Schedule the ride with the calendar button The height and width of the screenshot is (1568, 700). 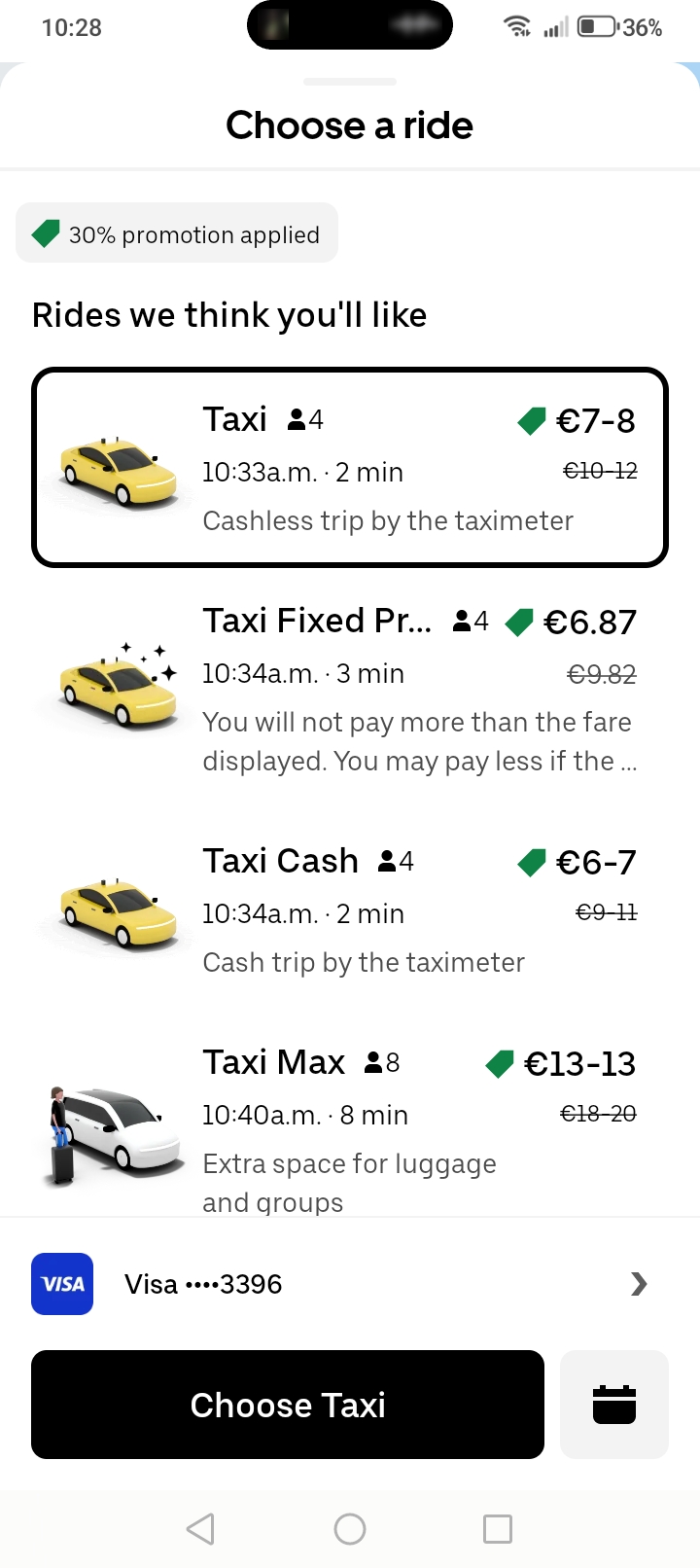614,1405
